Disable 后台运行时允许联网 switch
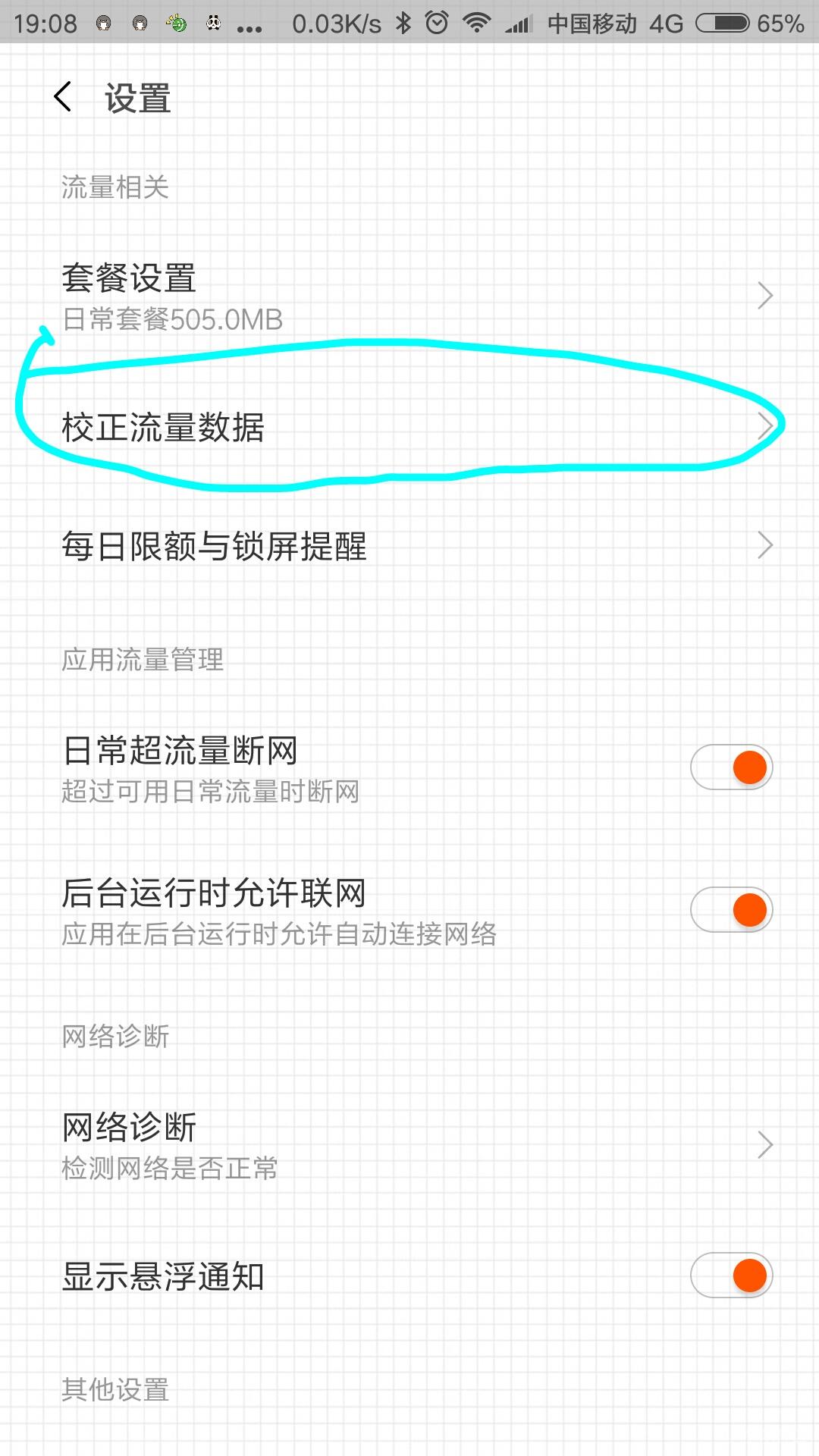Image resolution: width=819 pixels, height=1456 pixels. 731,910
